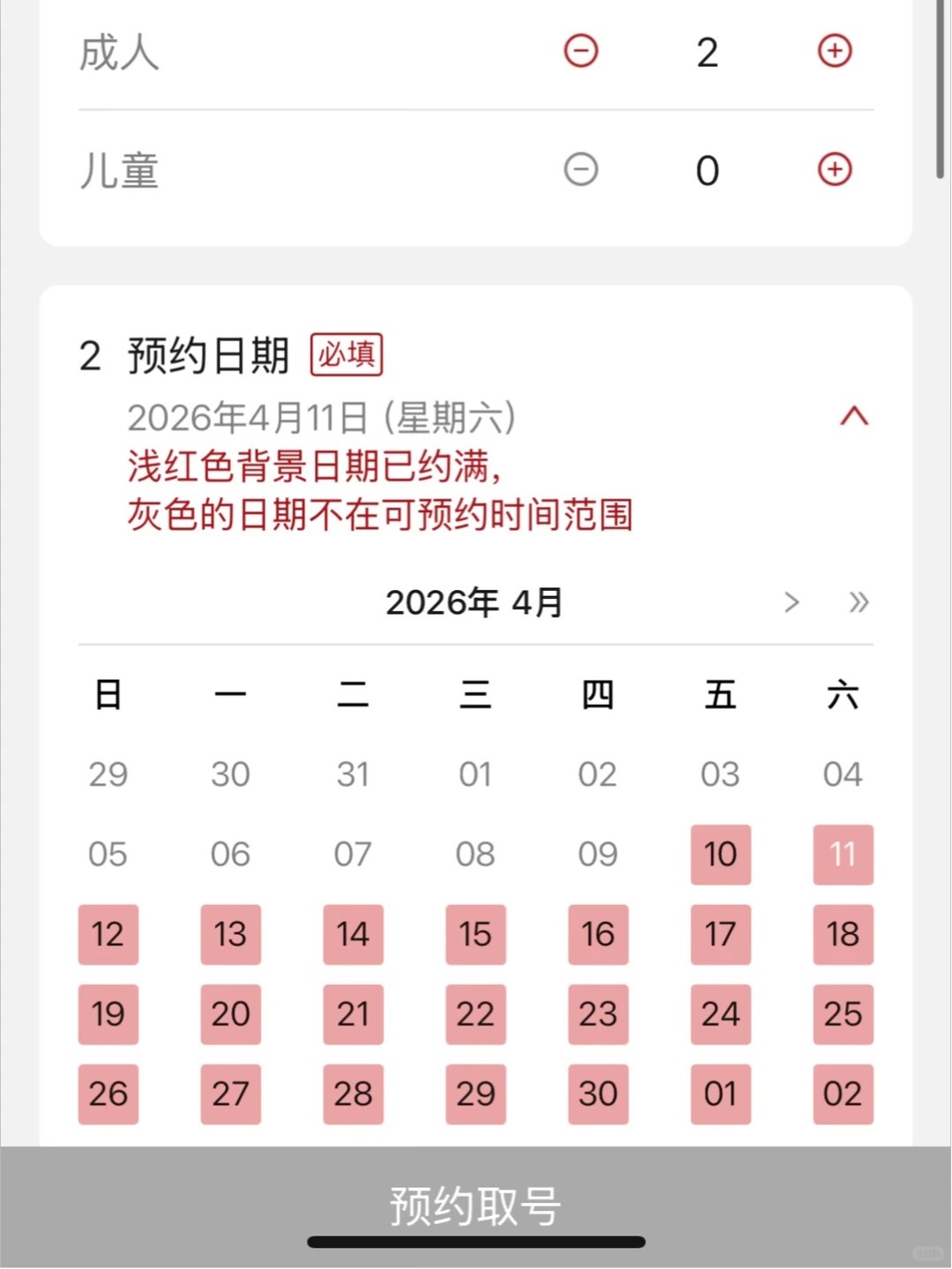The height and width of the screenshot is (1269, 952).
Task: Tap the 预约取号 button
Action: coord(475,1205)
